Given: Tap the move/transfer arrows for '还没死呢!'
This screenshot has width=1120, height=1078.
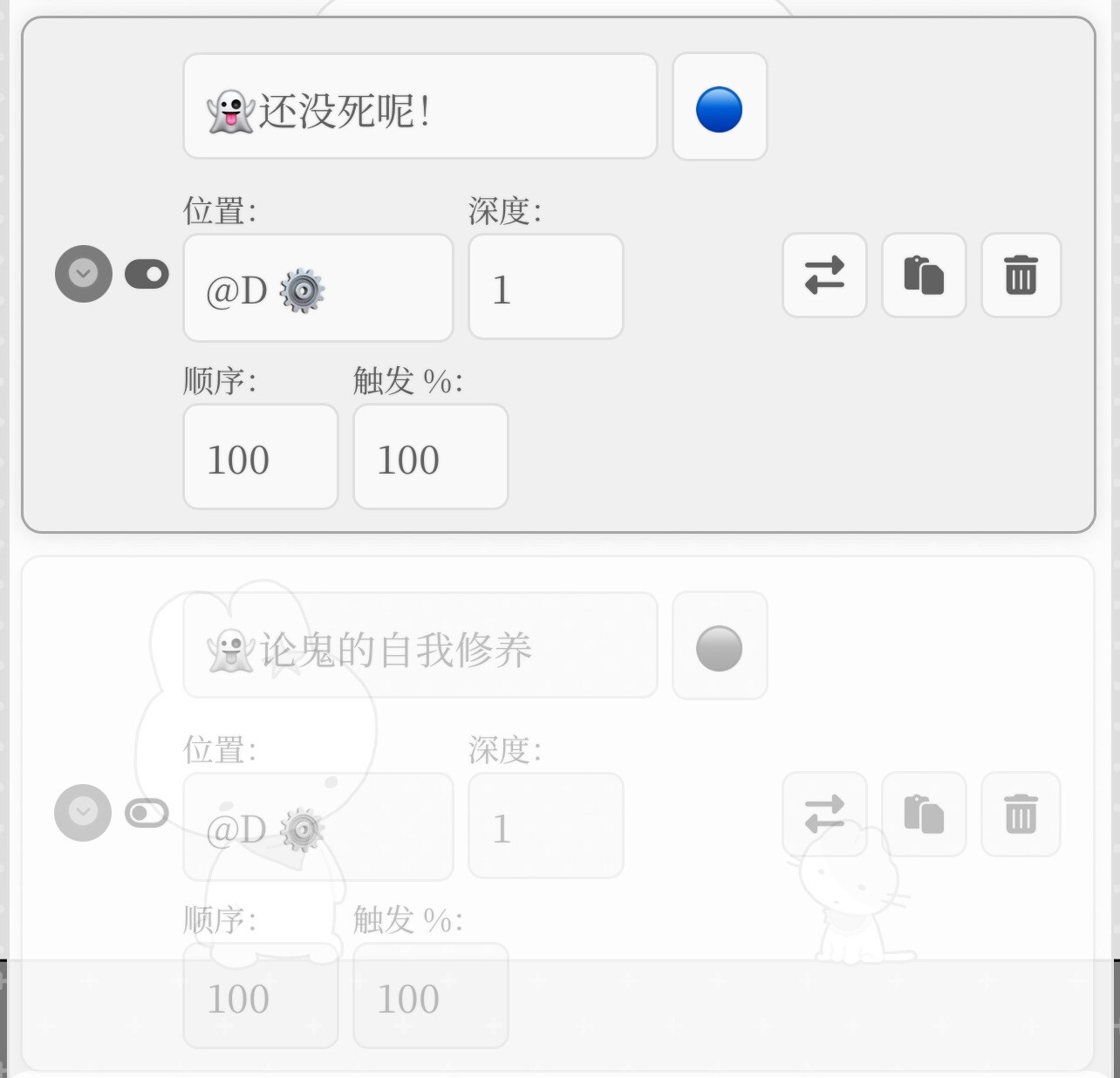Looking at the screenshot, I should pyautogui.click(x=824, y=275).
